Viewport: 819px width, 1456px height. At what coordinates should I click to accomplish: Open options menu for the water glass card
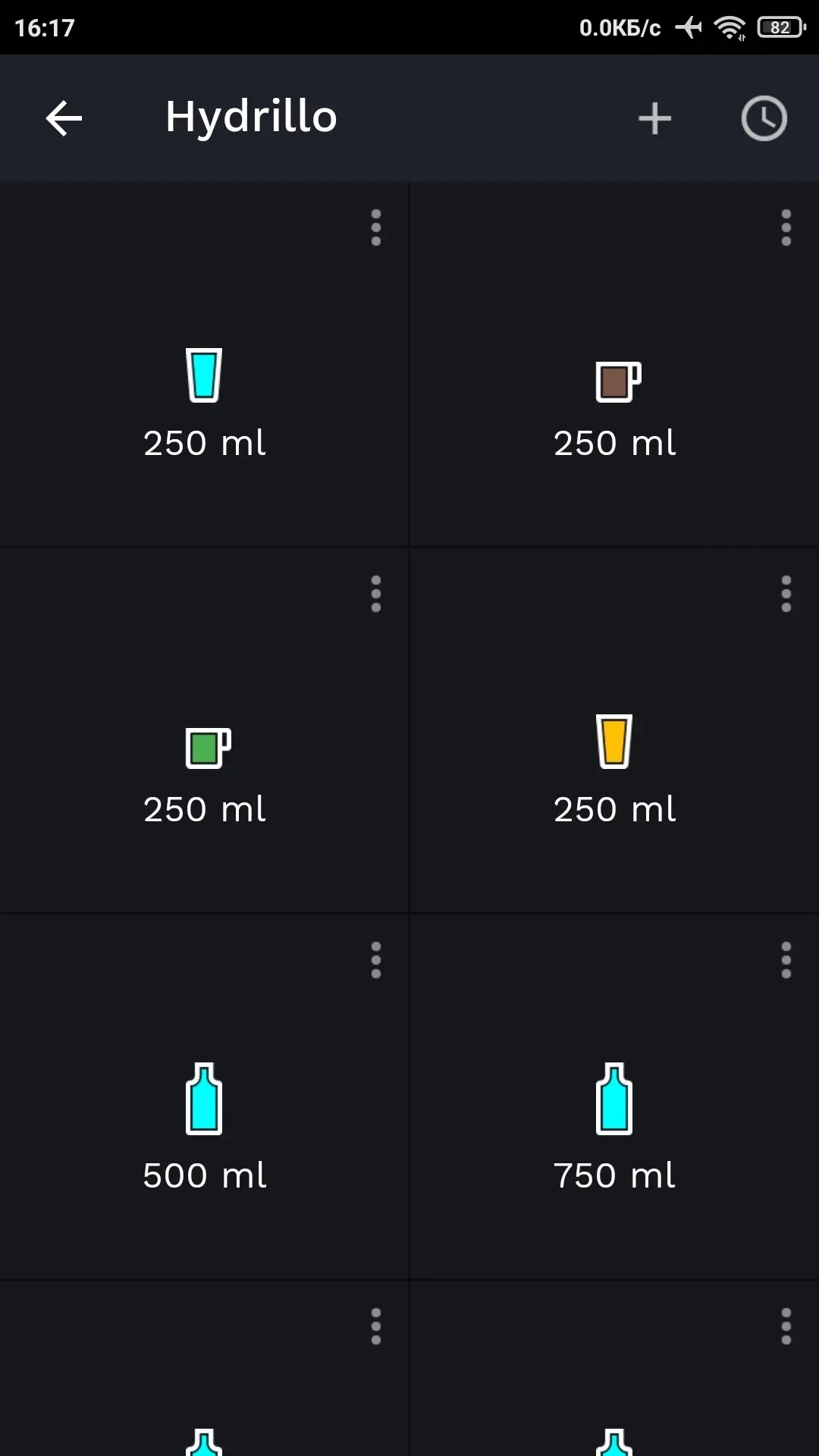(x=375, y=227)
